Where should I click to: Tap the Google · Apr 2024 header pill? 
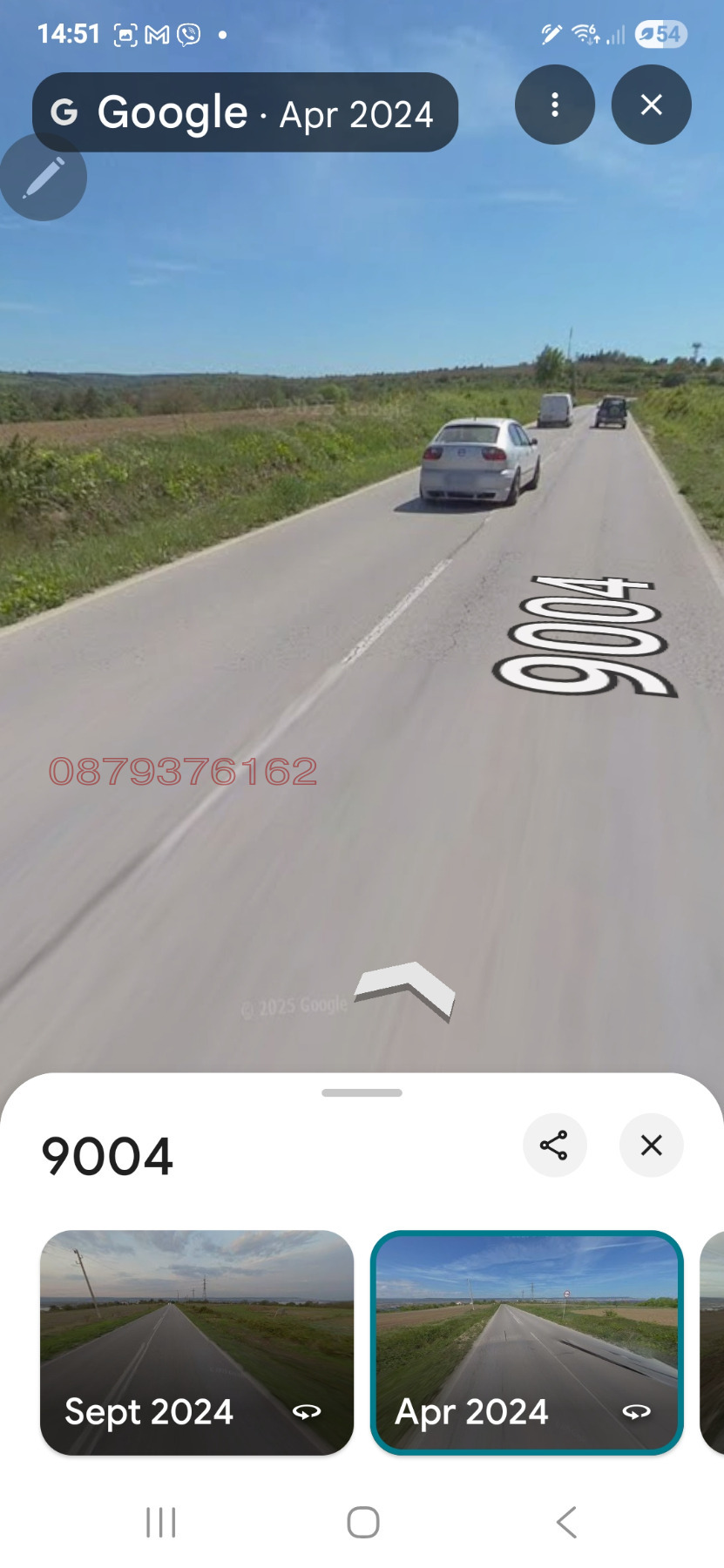pyautogui.click(x=247, y=112)
